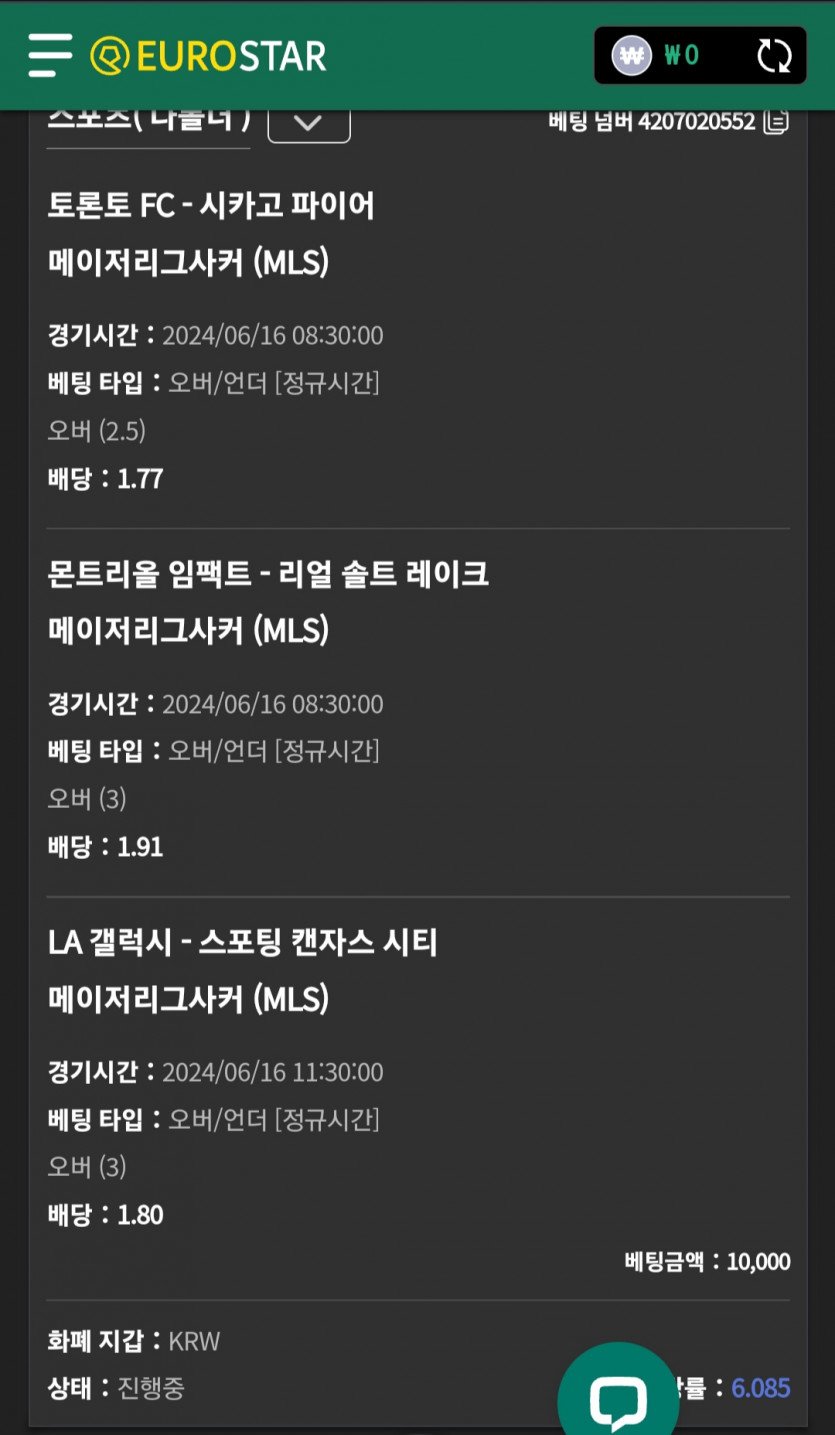Refresh the wallet balance
The height and width of the screenshot is (1435, 835).
point(774,55)
